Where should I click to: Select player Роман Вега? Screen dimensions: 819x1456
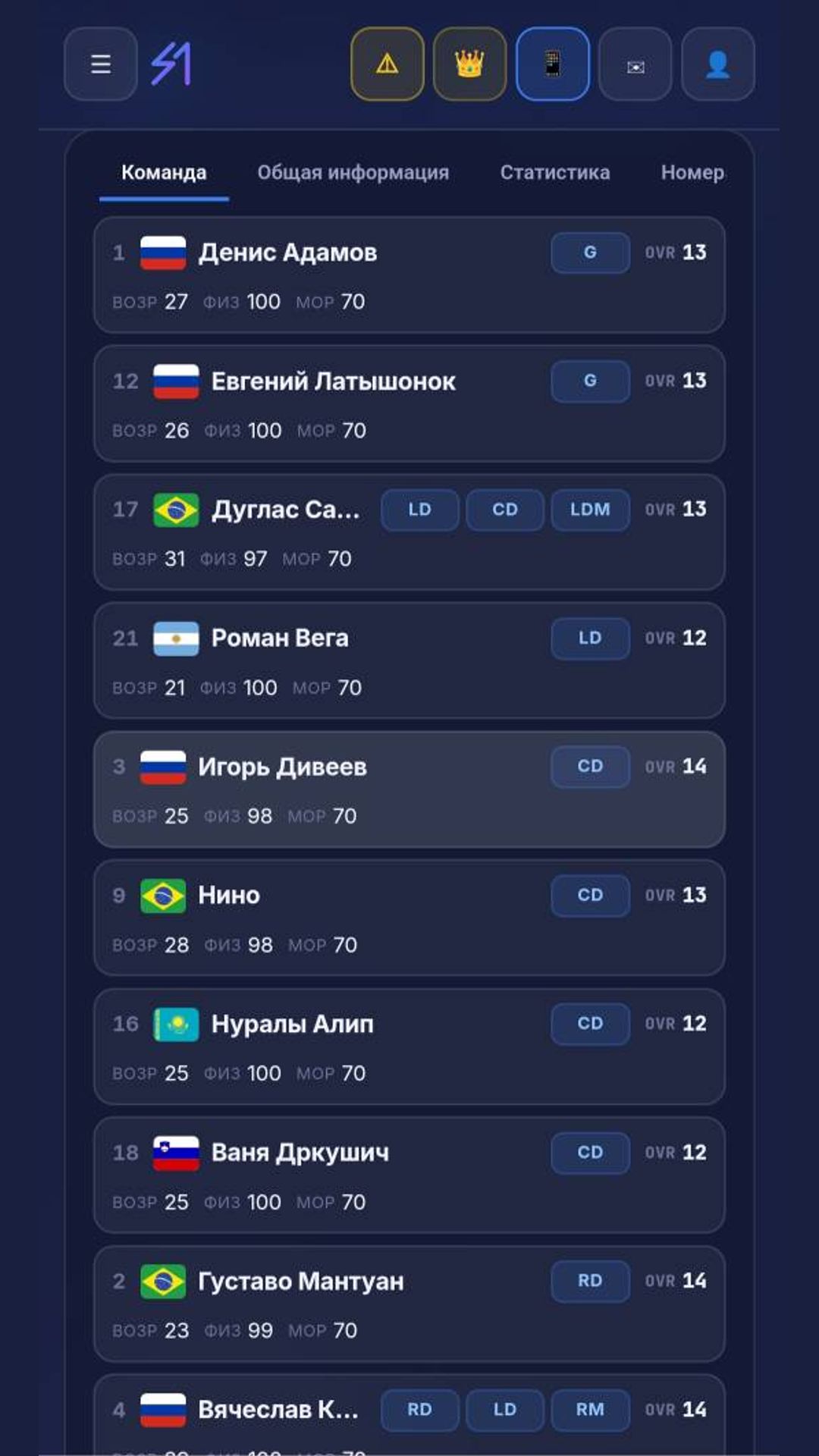409,661
